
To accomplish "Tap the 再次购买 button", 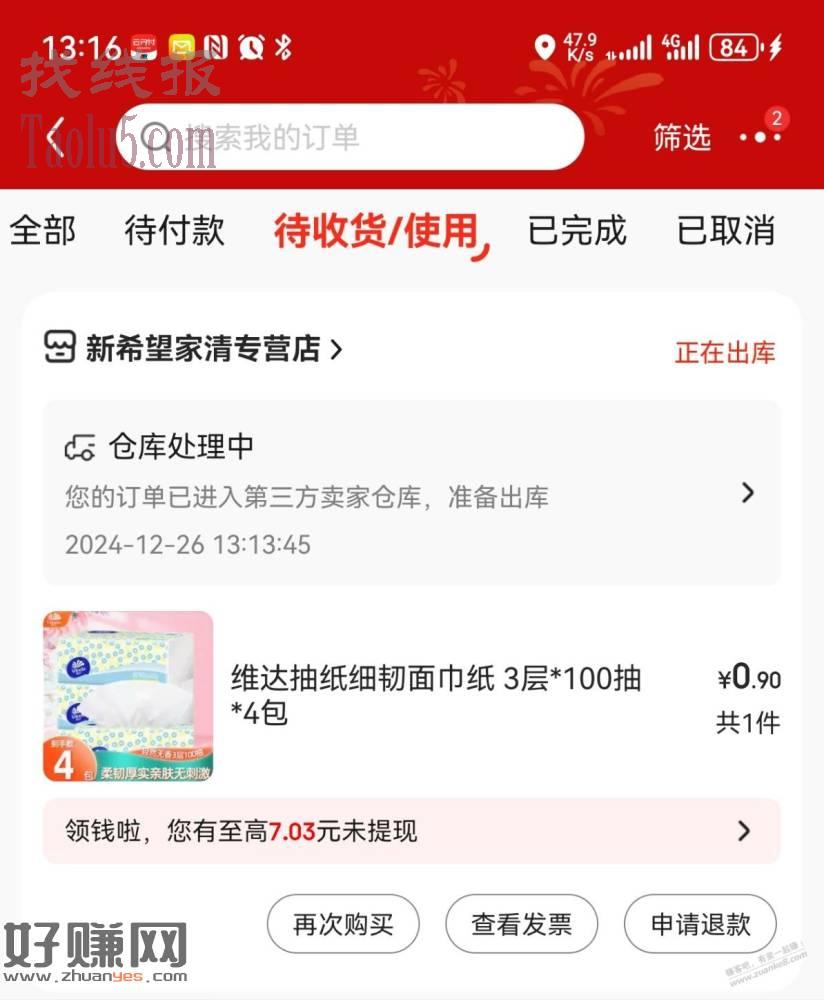I will [x=343, y=924].
